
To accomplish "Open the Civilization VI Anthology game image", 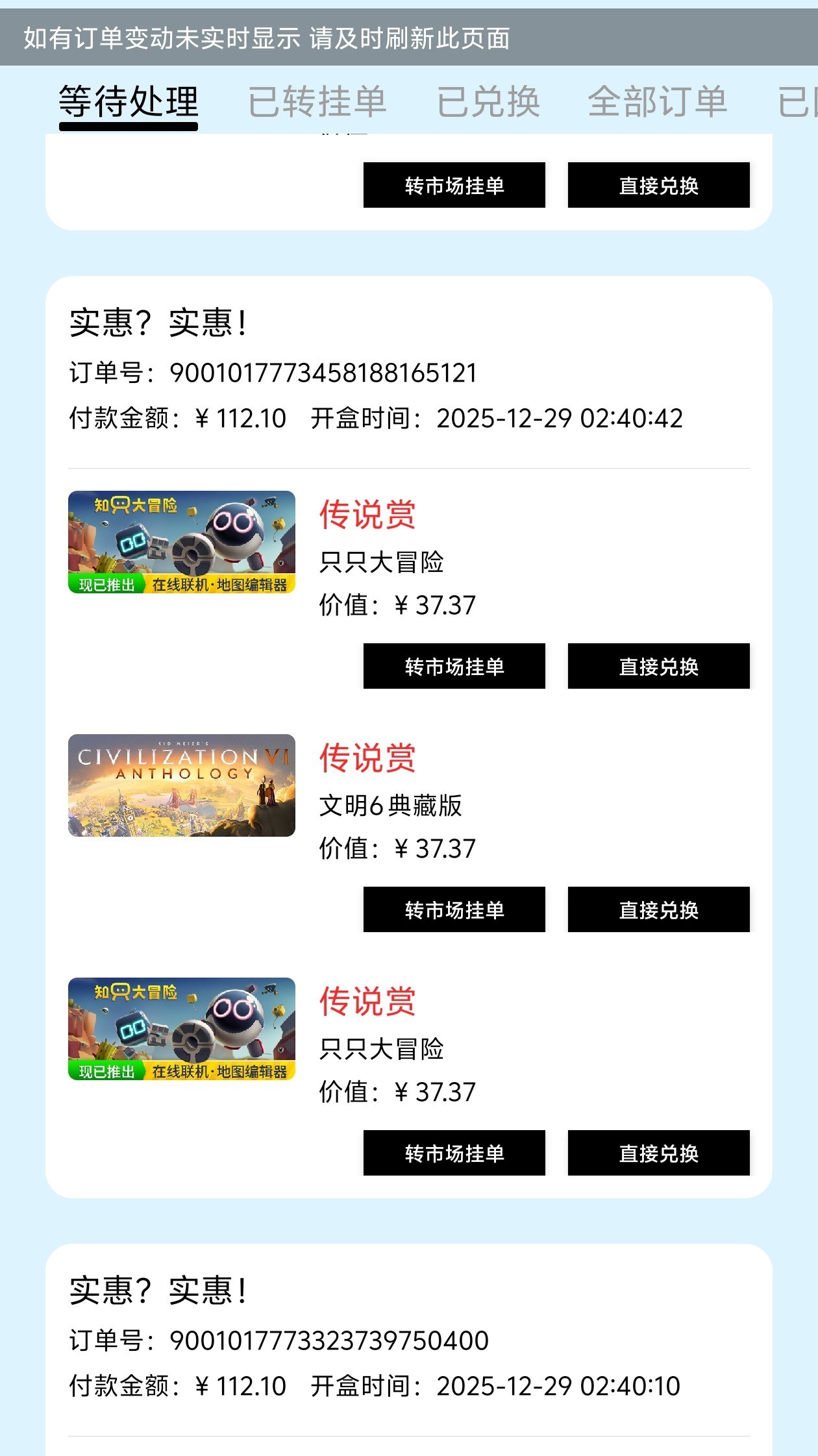I will [x=182, y=785].
